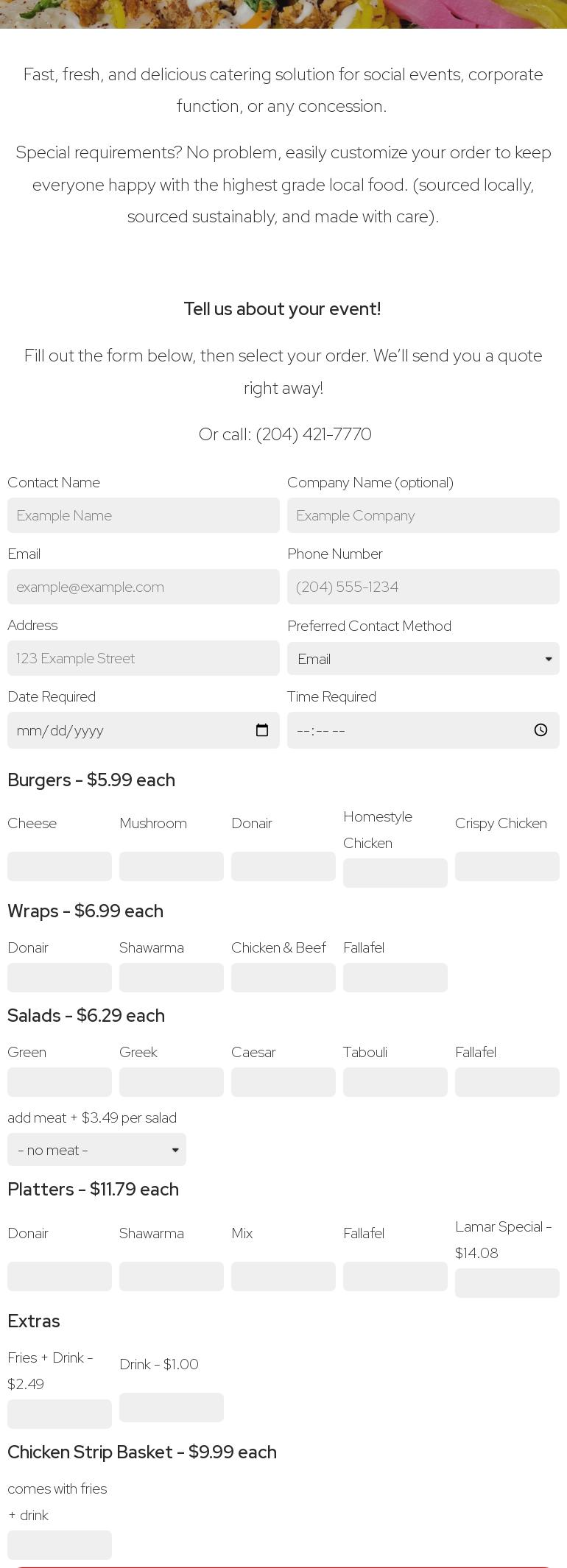Click the Tabouli salad quantity field
This screenshot has height=1568, width=567.
(395, 1081)
